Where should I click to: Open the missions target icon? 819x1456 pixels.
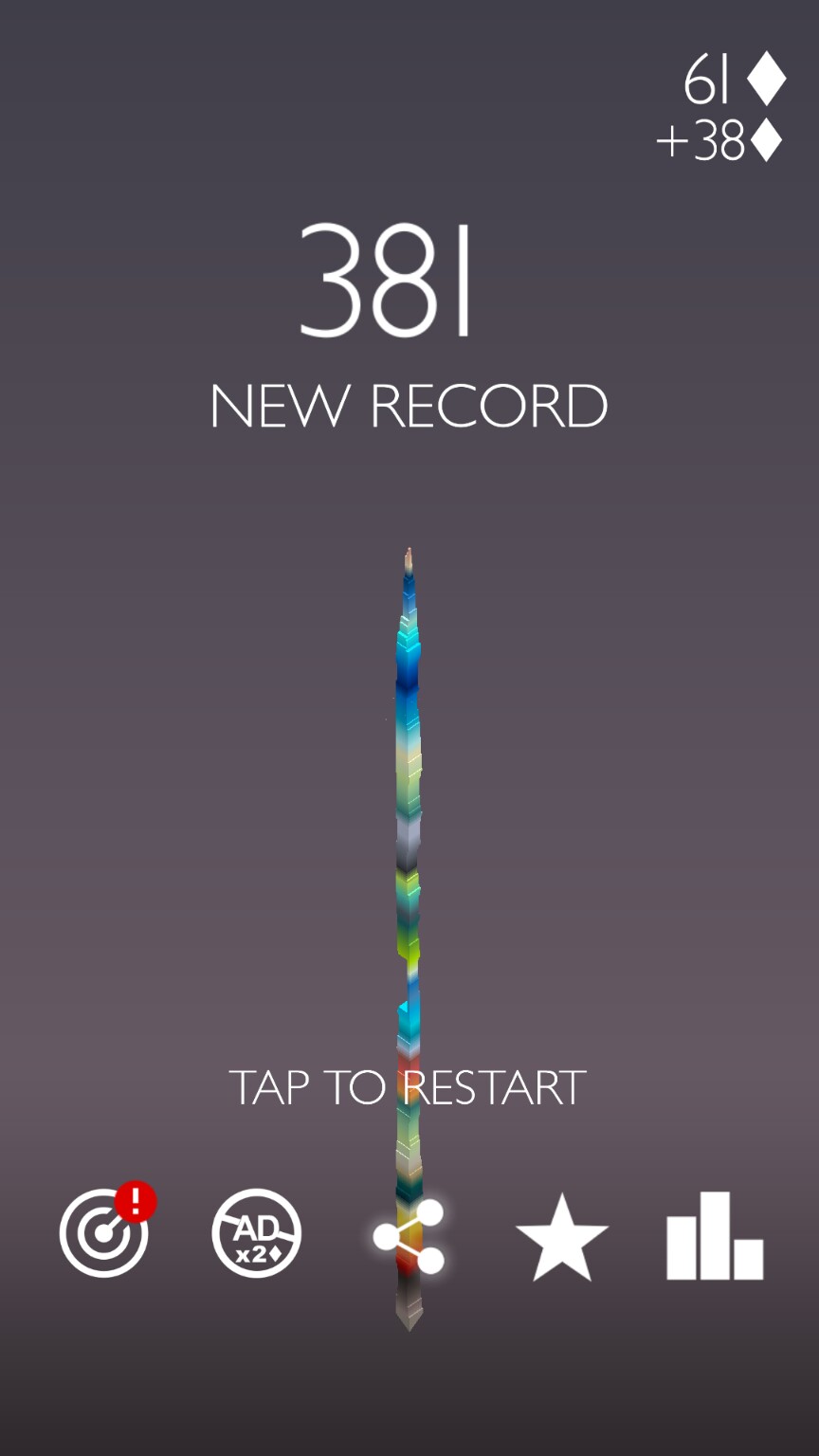click(x=104, y=1235)
